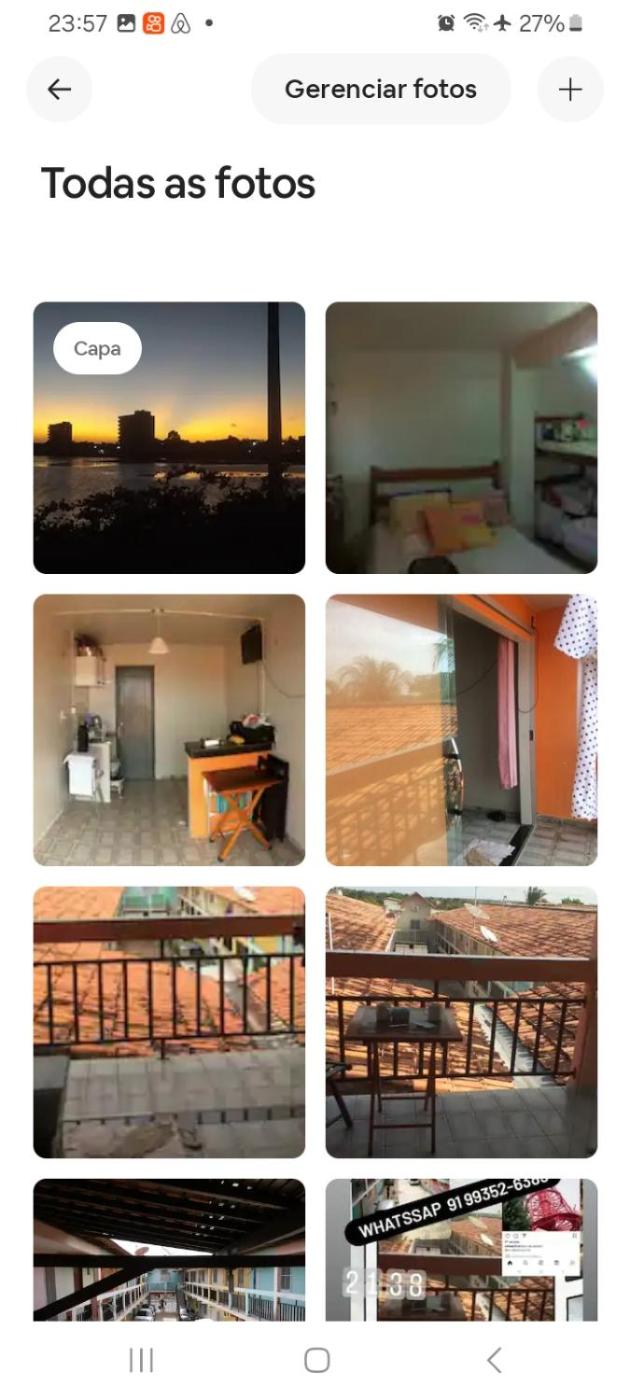View the balcony table and chair photo
630x1400 pixels.
[461, 1021]
